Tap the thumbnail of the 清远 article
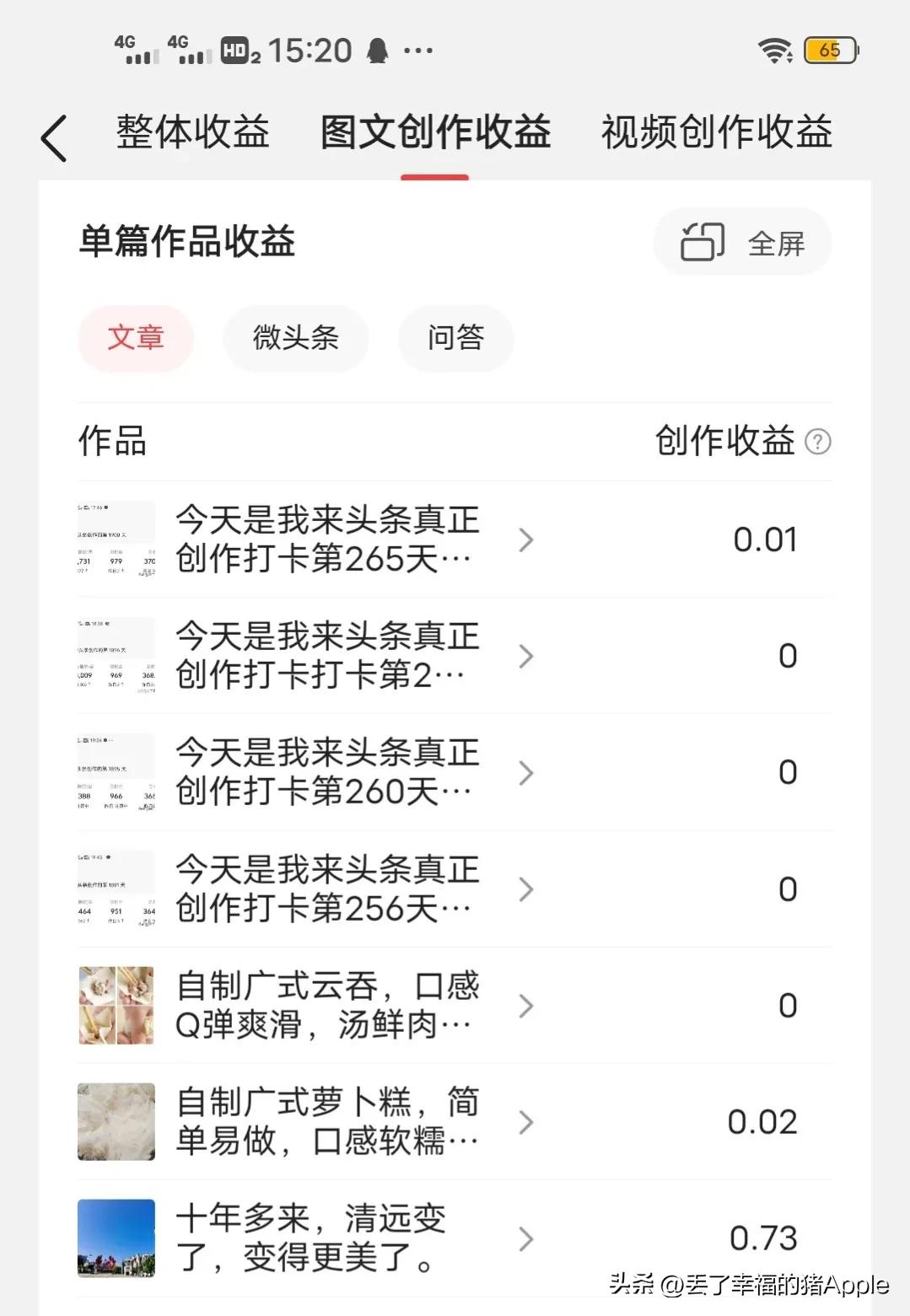The image size is (910, 1316). coord(115,1238)
